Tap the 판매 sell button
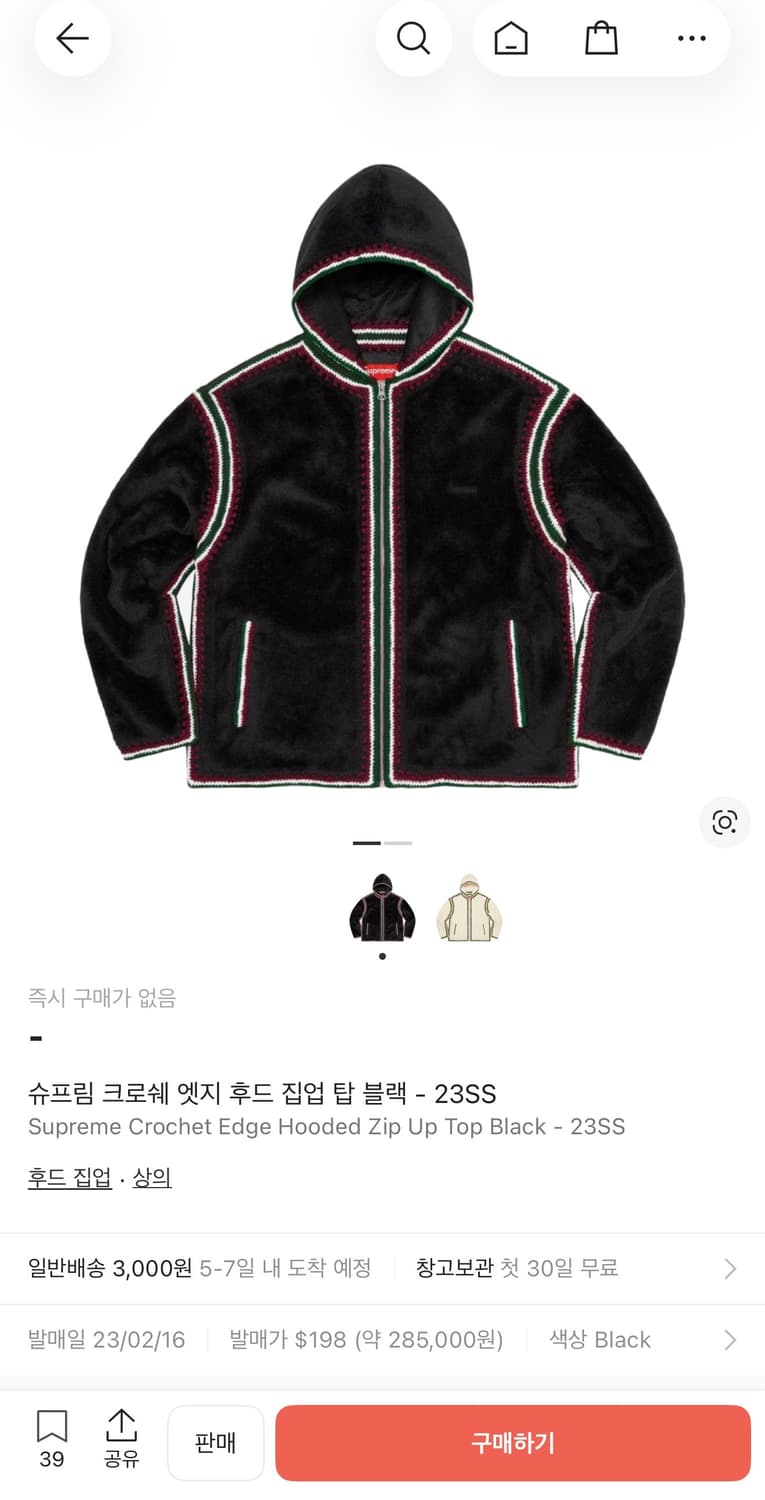This screenshot has width=765, height=1500. click(x=215, y=1442)
